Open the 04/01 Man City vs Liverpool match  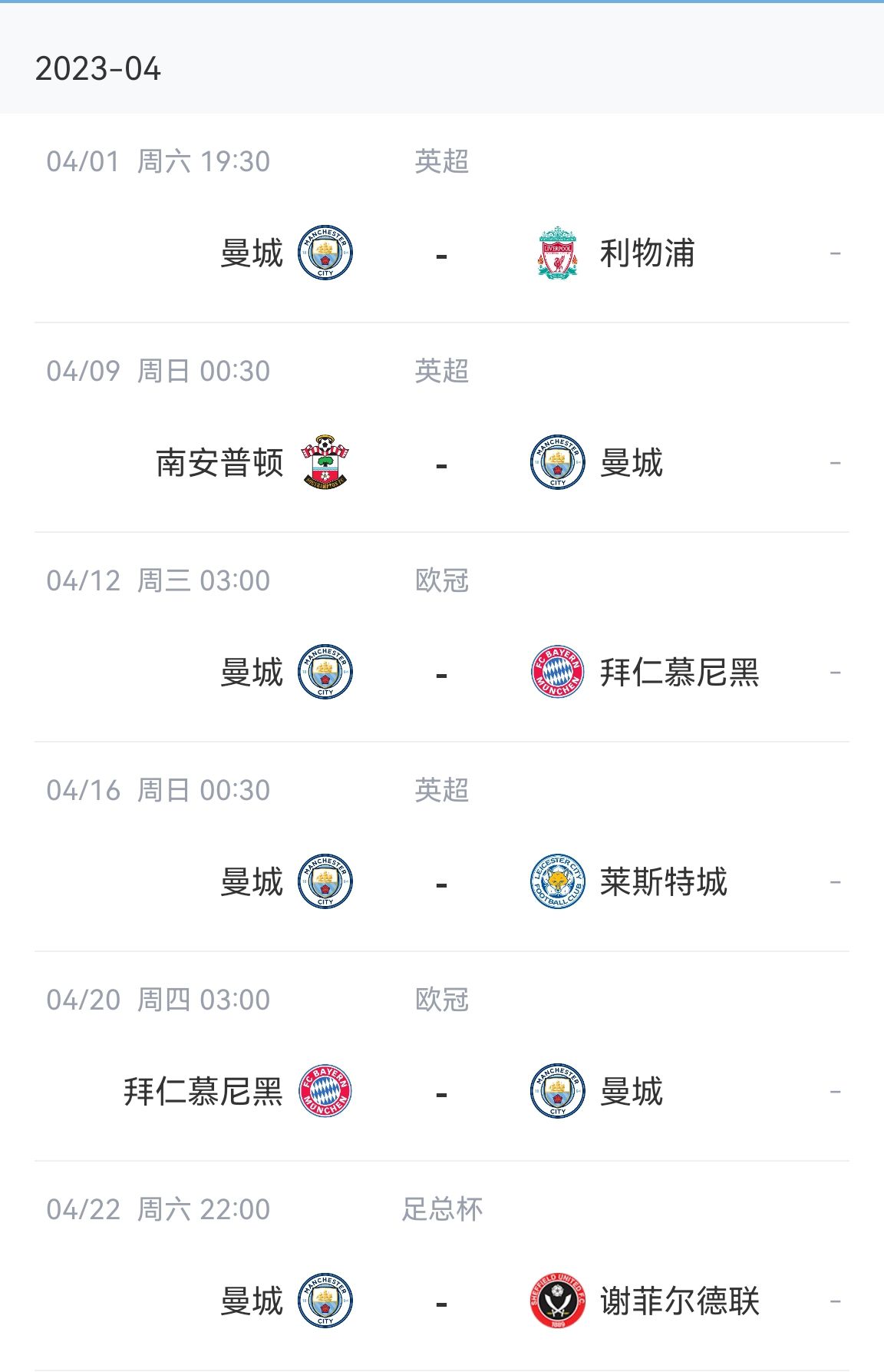441,253
